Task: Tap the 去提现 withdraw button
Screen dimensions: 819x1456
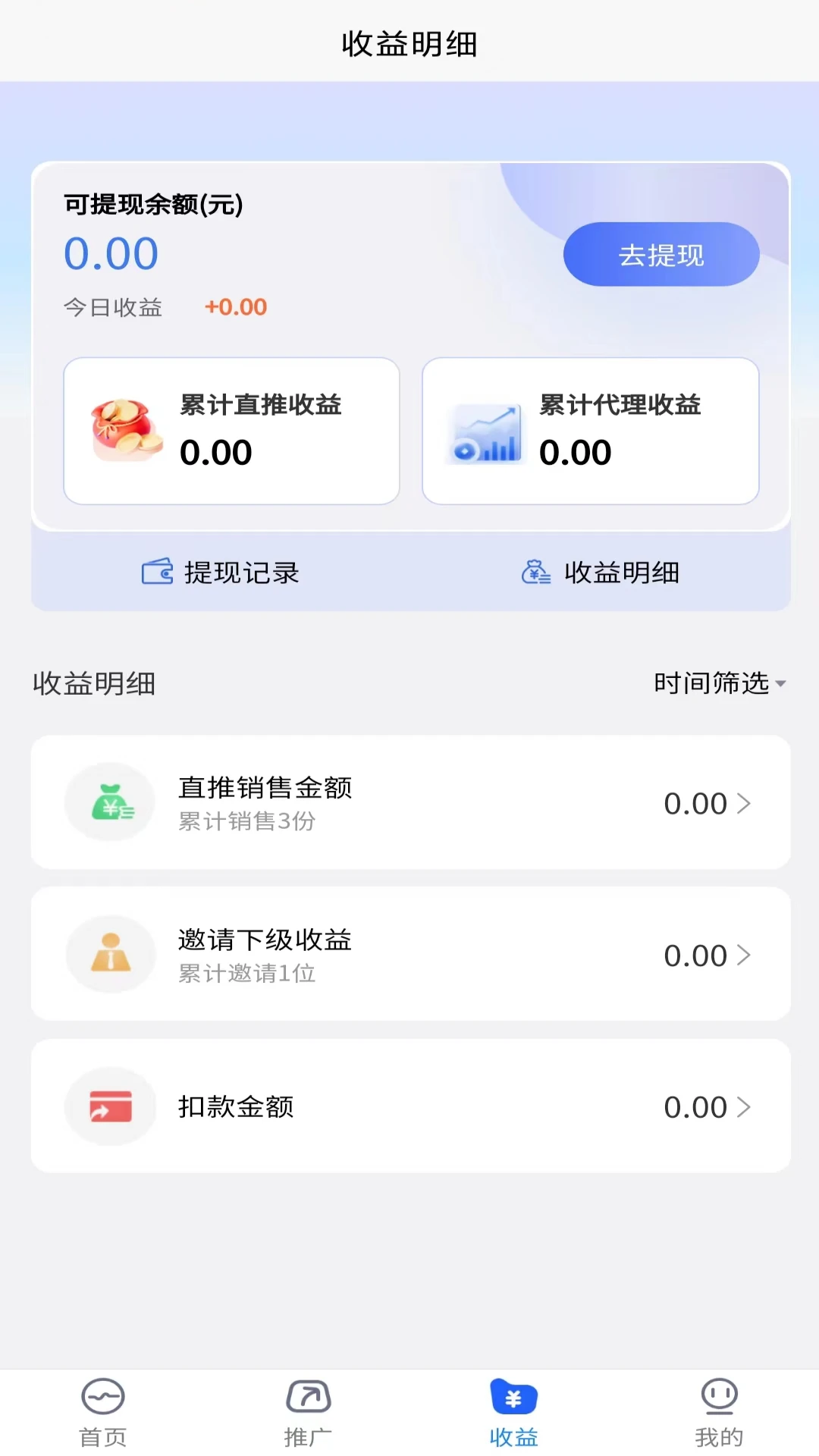Action: point(661,255)
